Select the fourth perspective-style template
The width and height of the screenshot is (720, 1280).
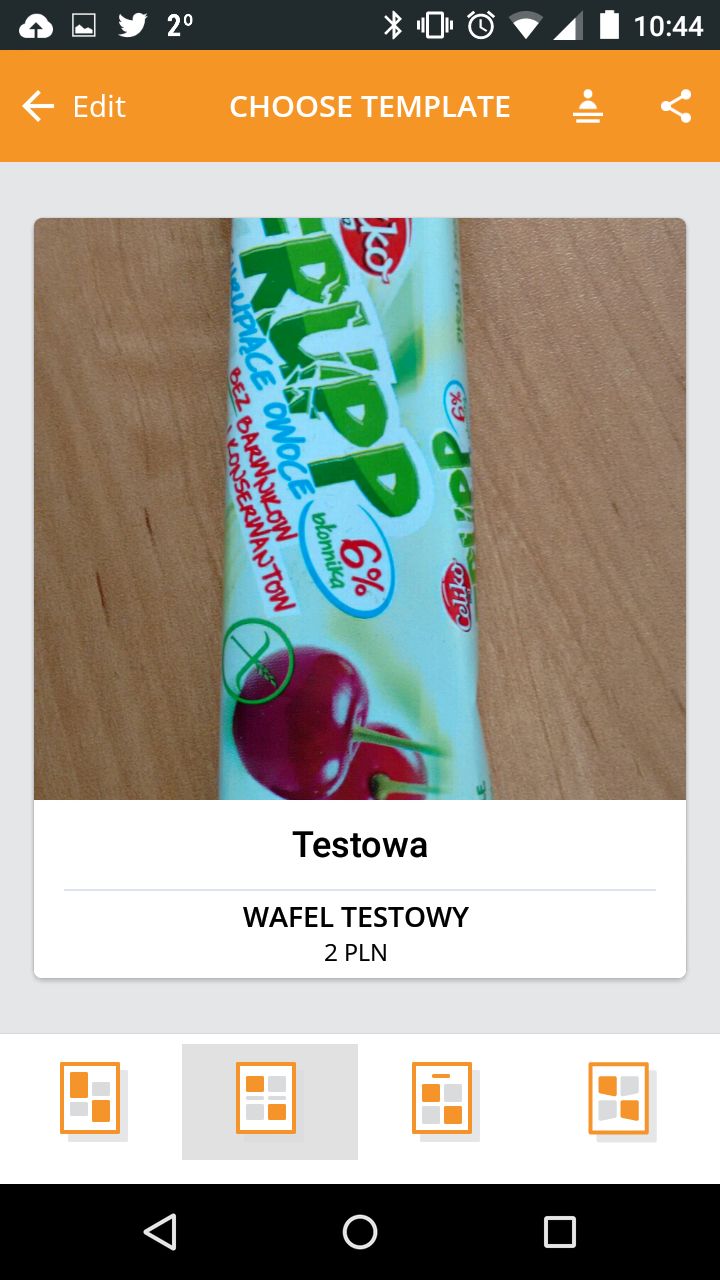[x=621, y=1100]
